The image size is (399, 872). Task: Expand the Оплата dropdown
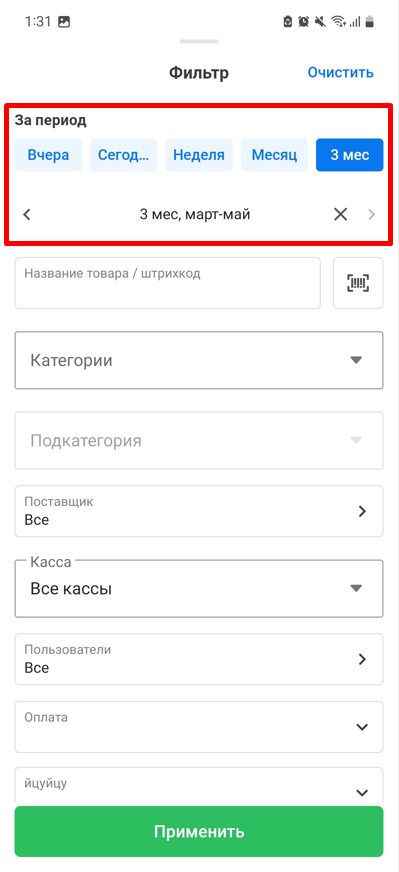[x=199, y=727]
